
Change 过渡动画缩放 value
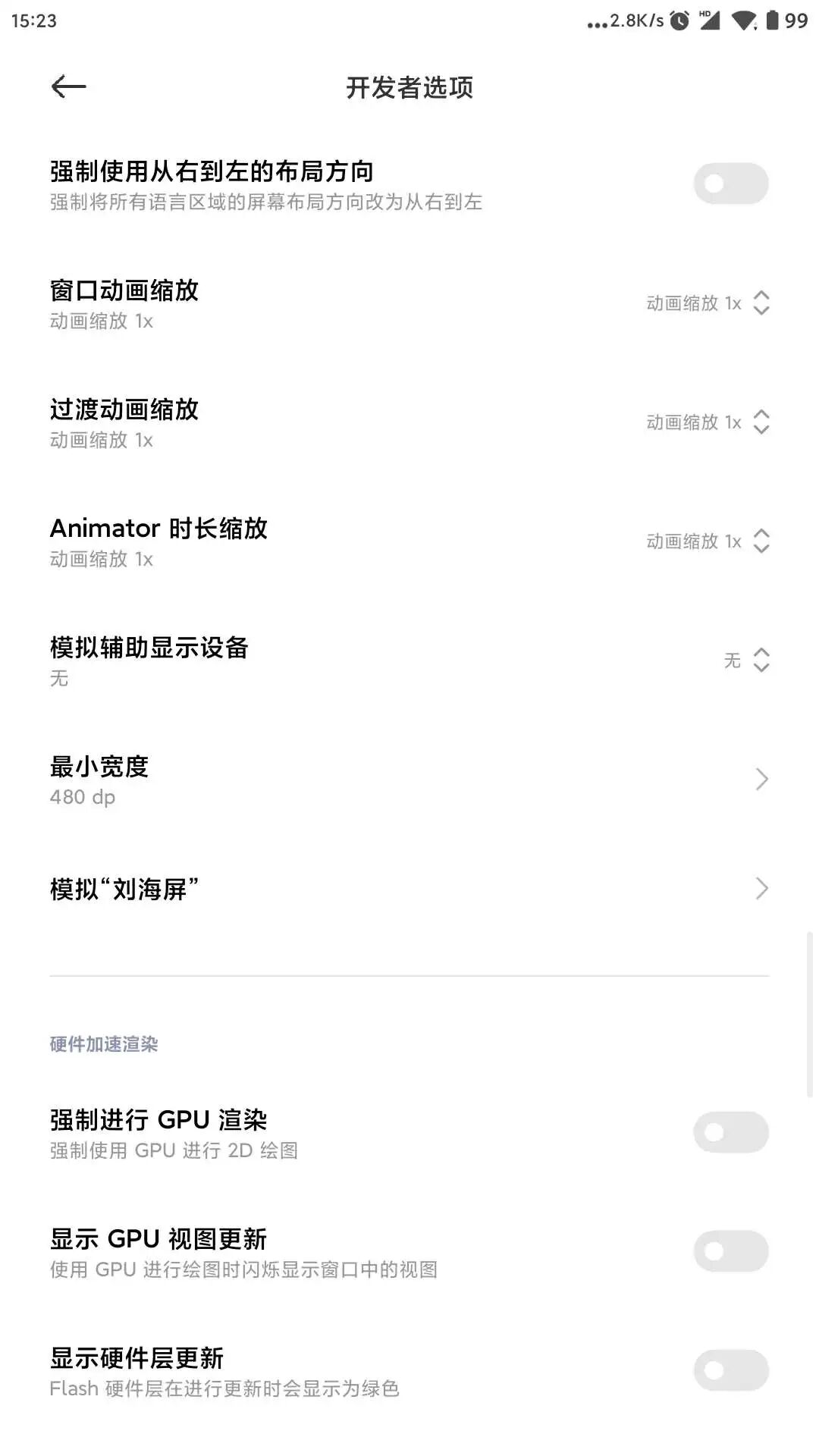point(708,422)
